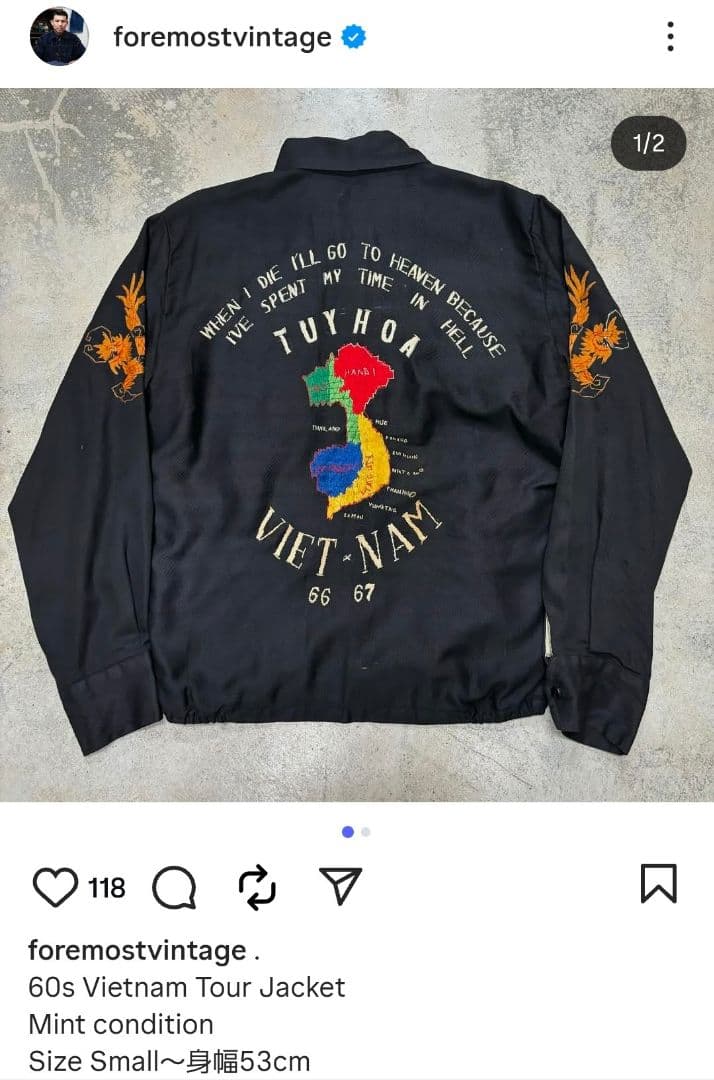
Task: View the 118 likes list
Action: pyautogui.click(x=107, y=887)
